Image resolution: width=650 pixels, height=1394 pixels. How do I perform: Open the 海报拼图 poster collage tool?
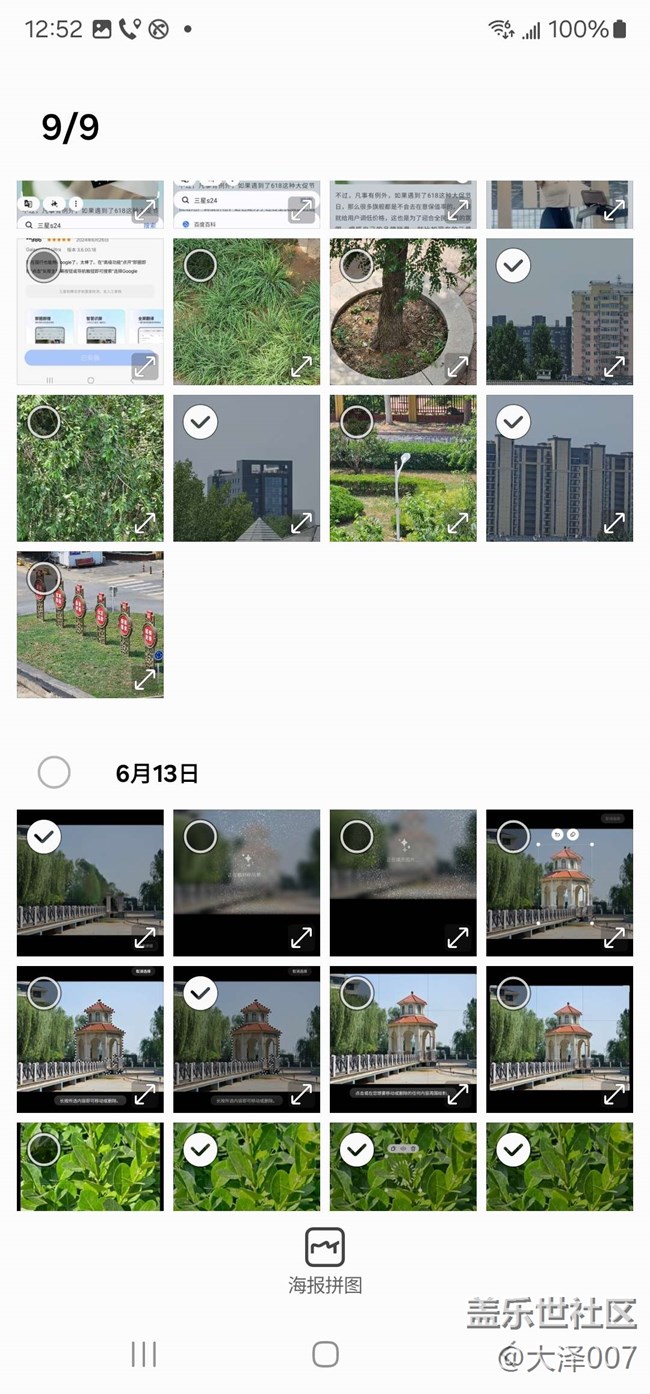tap(324, 1259)
